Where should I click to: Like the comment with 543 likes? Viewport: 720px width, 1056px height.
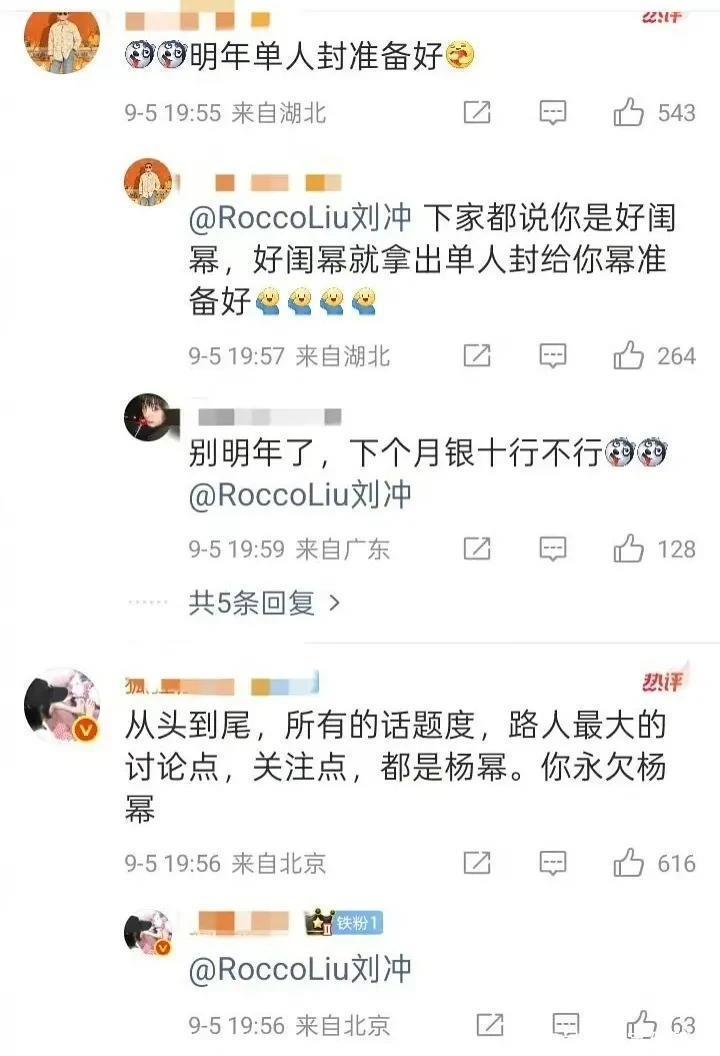tap(628, 113)
